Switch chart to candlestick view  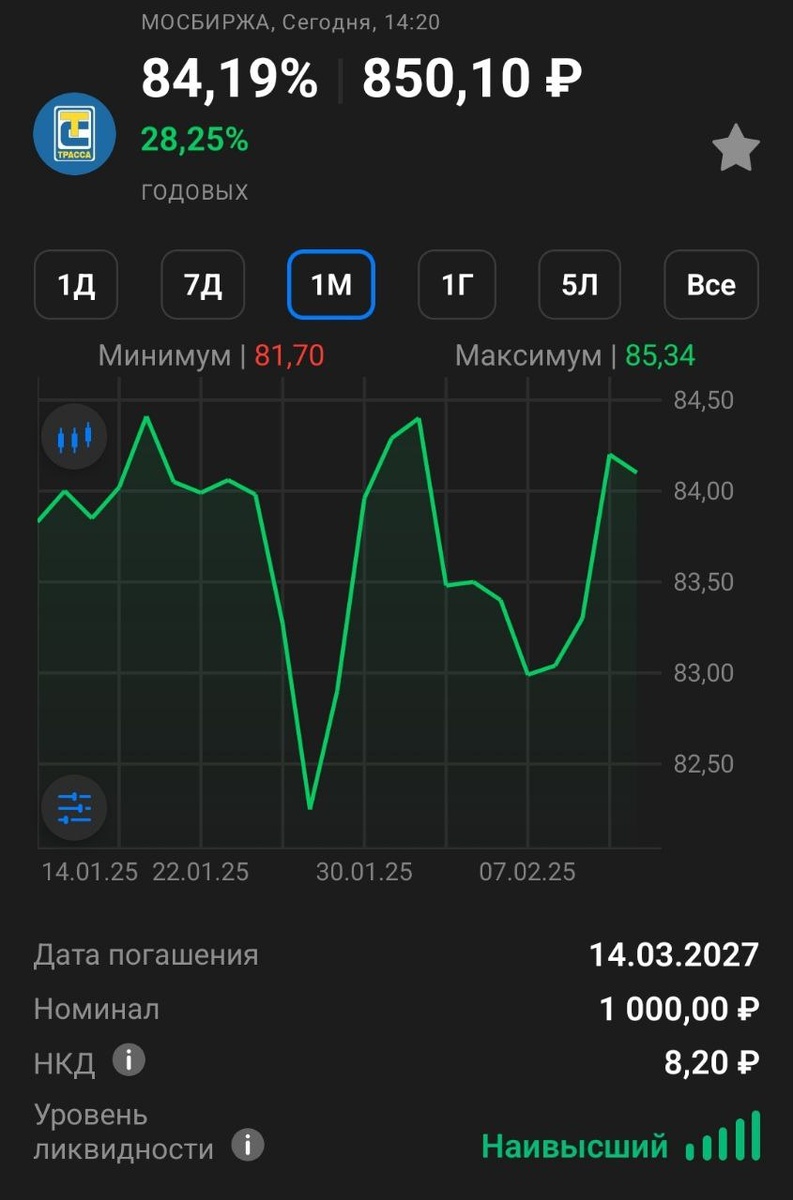[x=74, y=438]
